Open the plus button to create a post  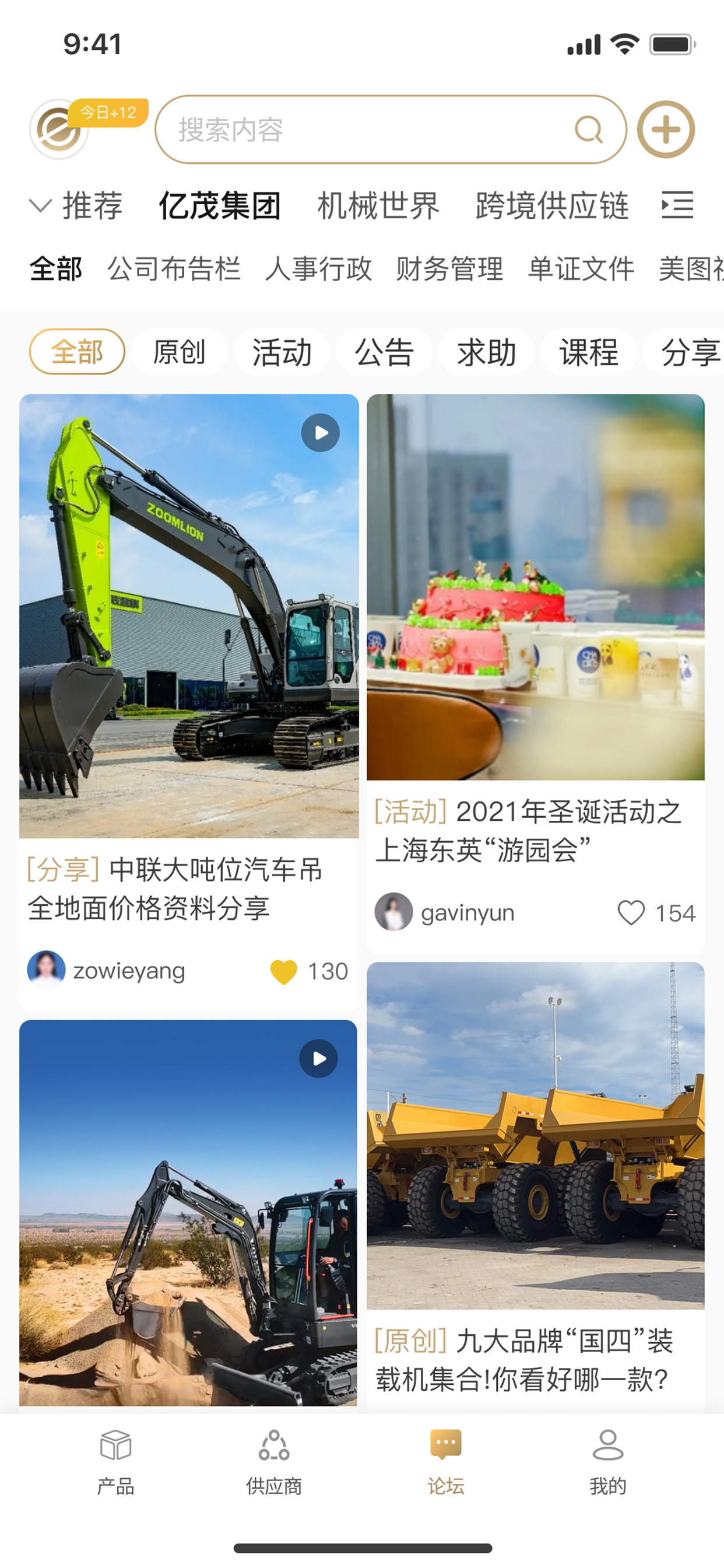pyautogui.click(x=666, y=129)
